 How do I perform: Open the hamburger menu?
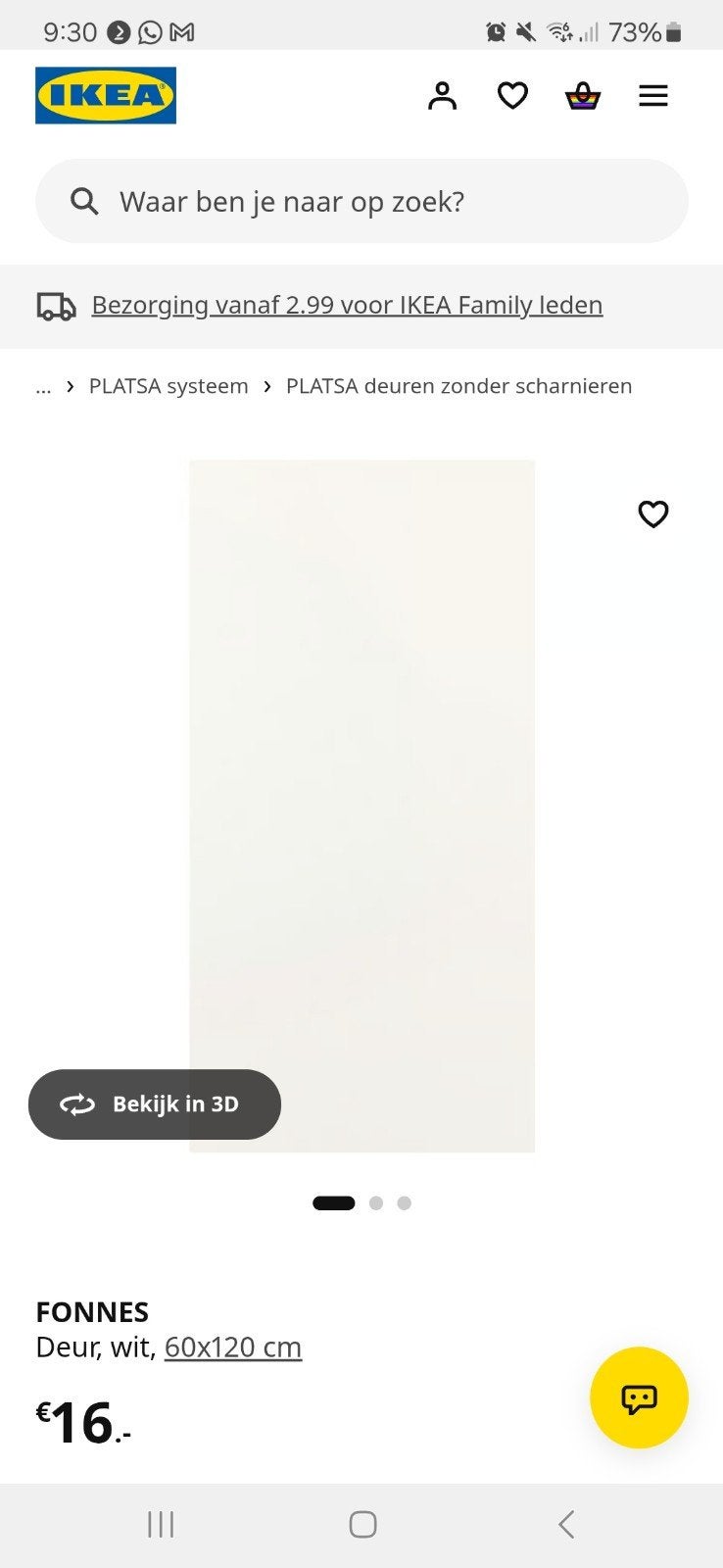tap(653, 96)
